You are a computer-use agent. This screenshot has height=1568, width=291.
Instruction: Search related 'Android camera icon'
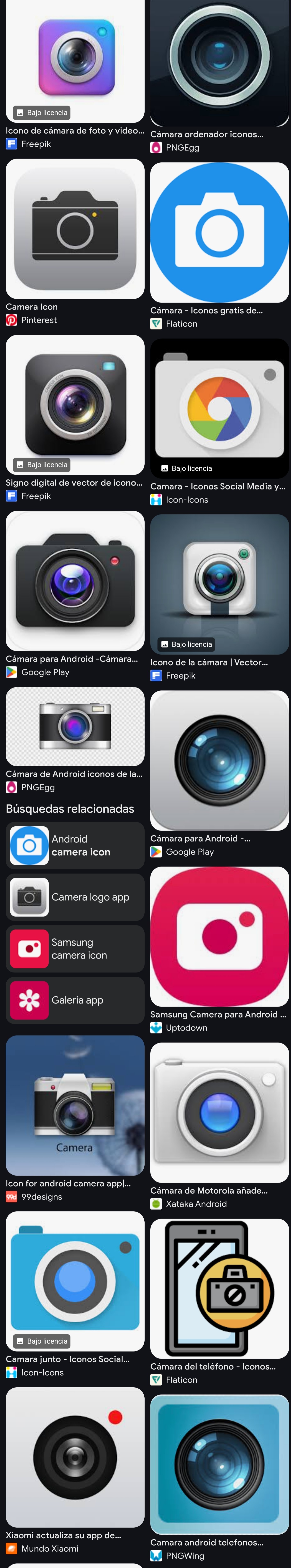(75, 845)
